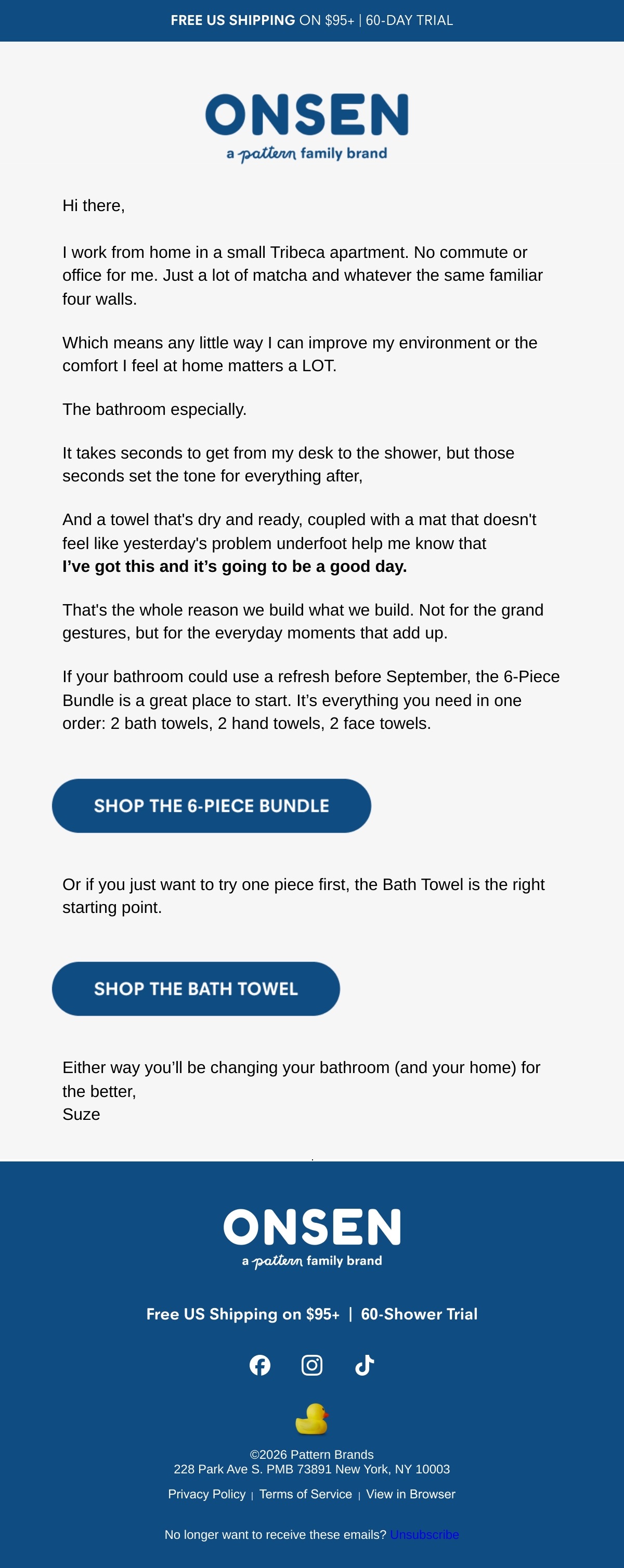The width and height of the screenshot is (624, 1568).
Task: Open Onsen's TikTok profile
Action: 364,1365
